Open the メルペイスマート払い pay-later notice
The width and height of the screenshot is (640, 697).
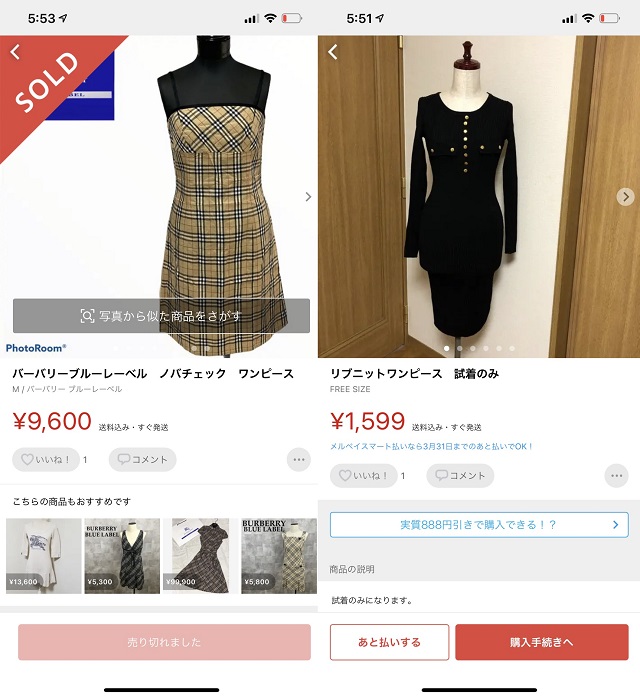[x=432, y=446]
